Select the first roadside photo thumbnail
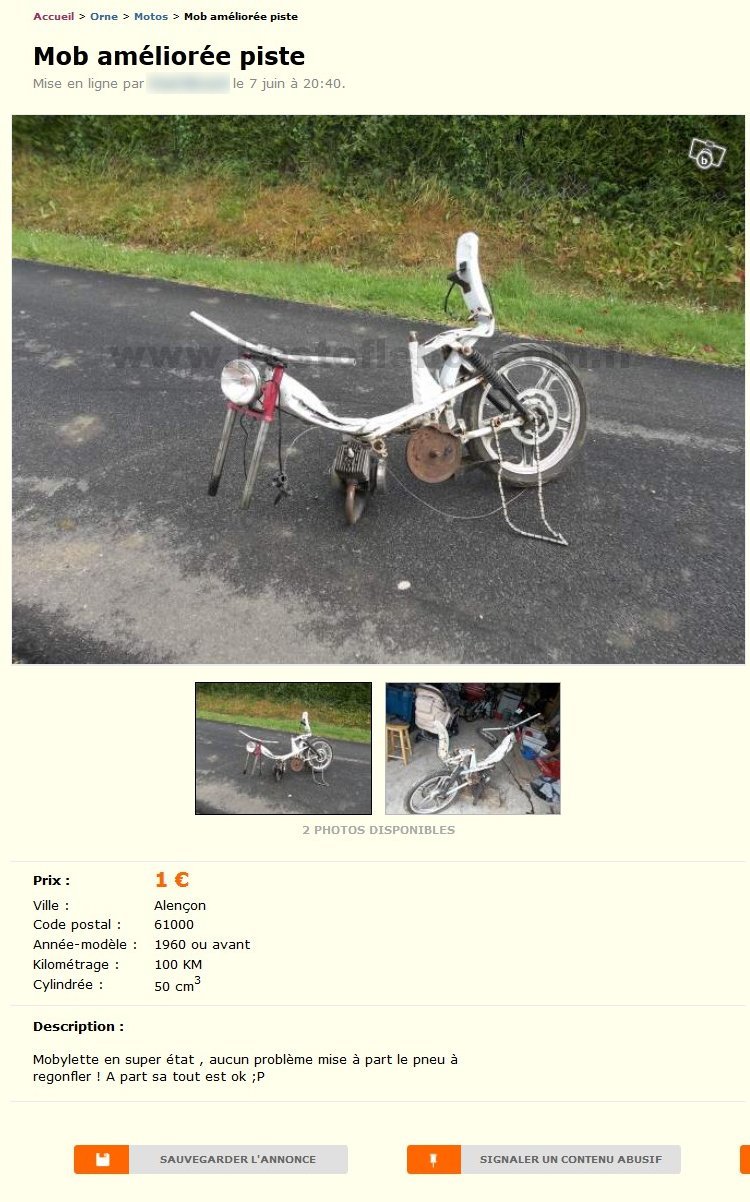The image size is (750, 1202). pyautogui.click(x=283, y=748)
